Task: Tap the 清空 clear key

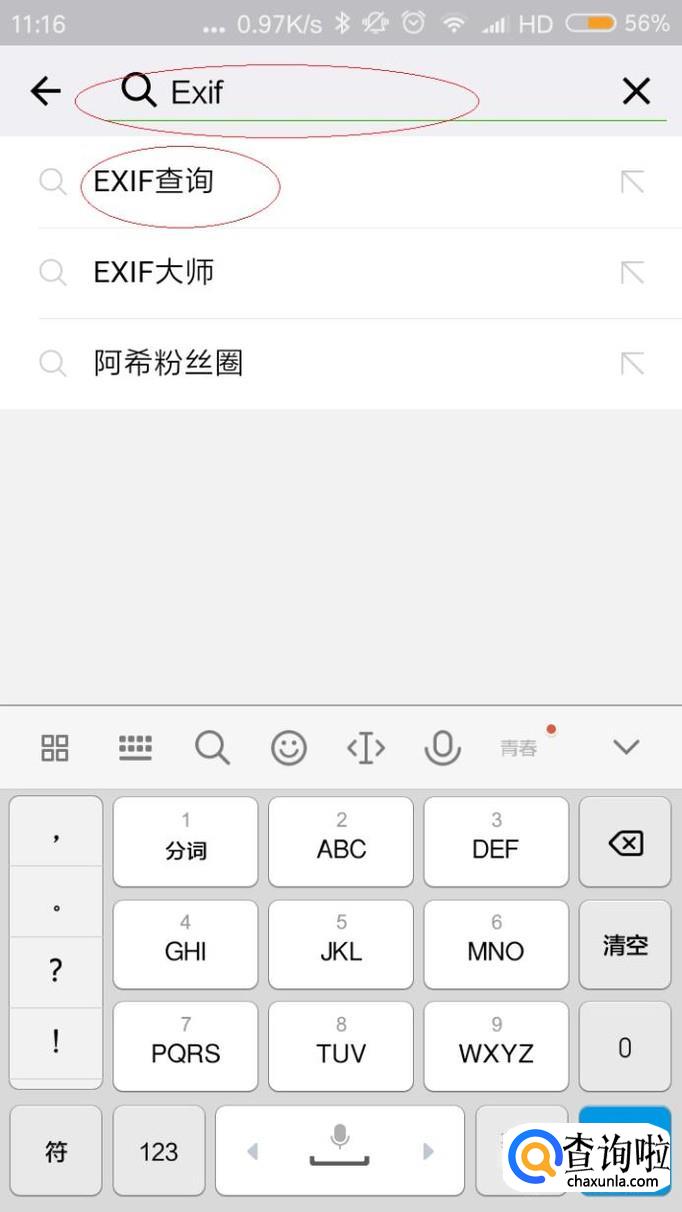Action: [x=625, y=945]
